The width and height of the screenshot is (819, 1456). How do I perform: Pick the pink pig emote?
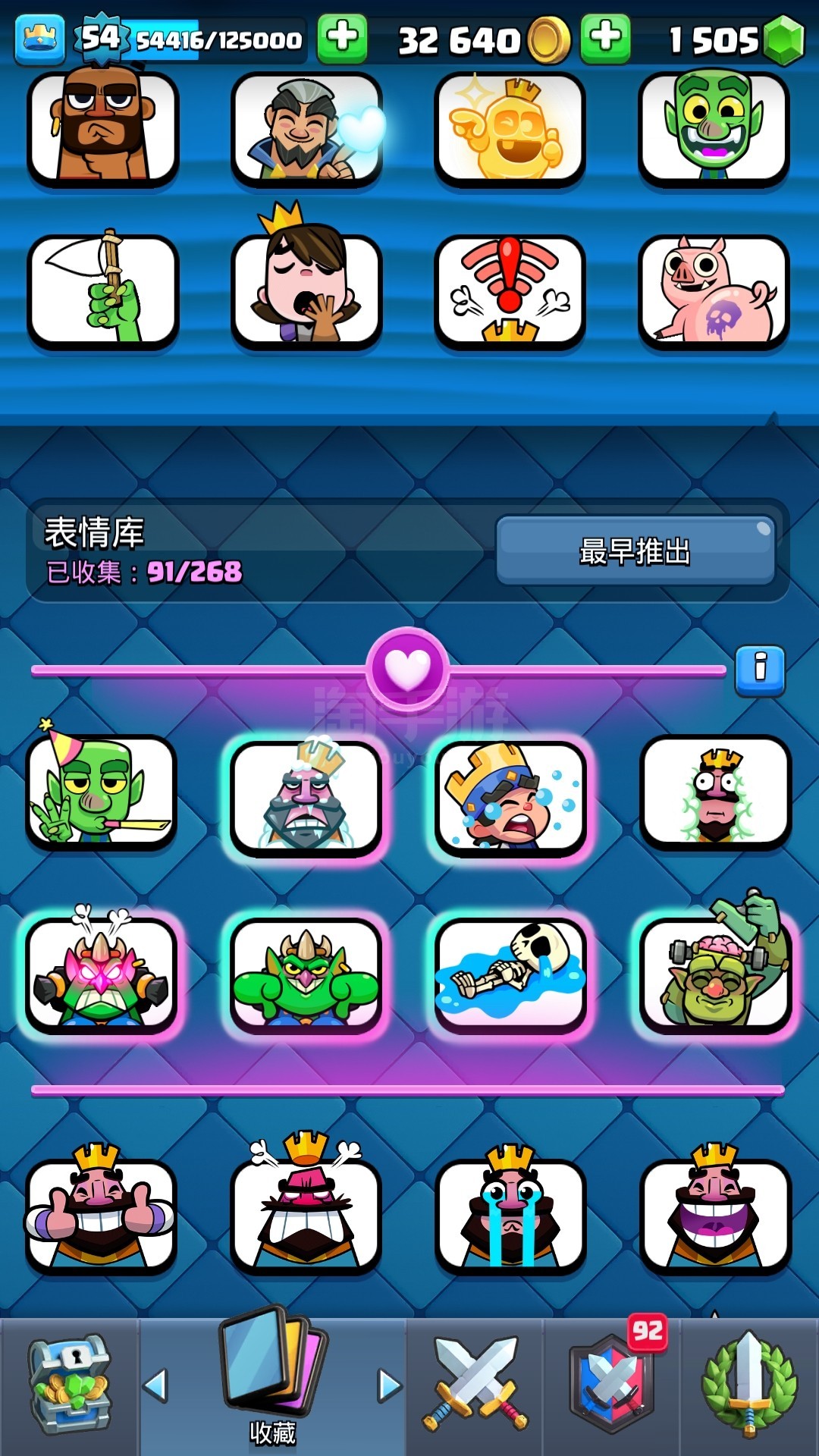(x=714, y=290)
